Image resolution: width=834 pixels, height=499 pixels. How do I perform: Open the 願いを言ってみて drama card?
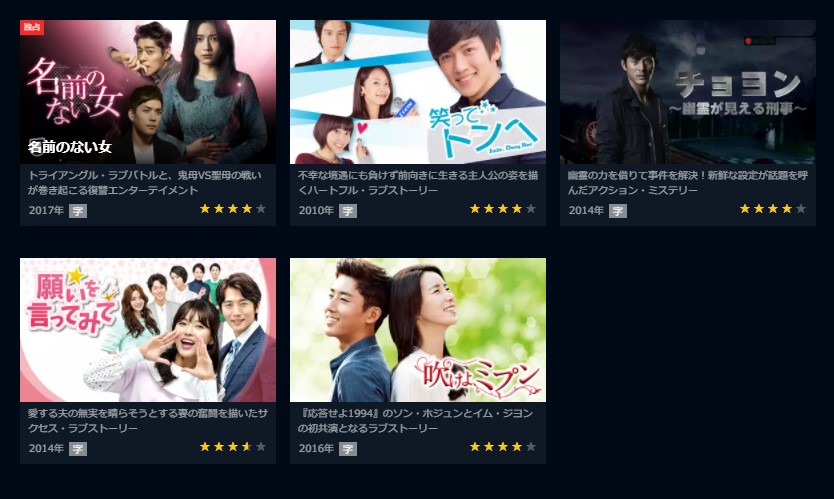(x=148, y=330)
